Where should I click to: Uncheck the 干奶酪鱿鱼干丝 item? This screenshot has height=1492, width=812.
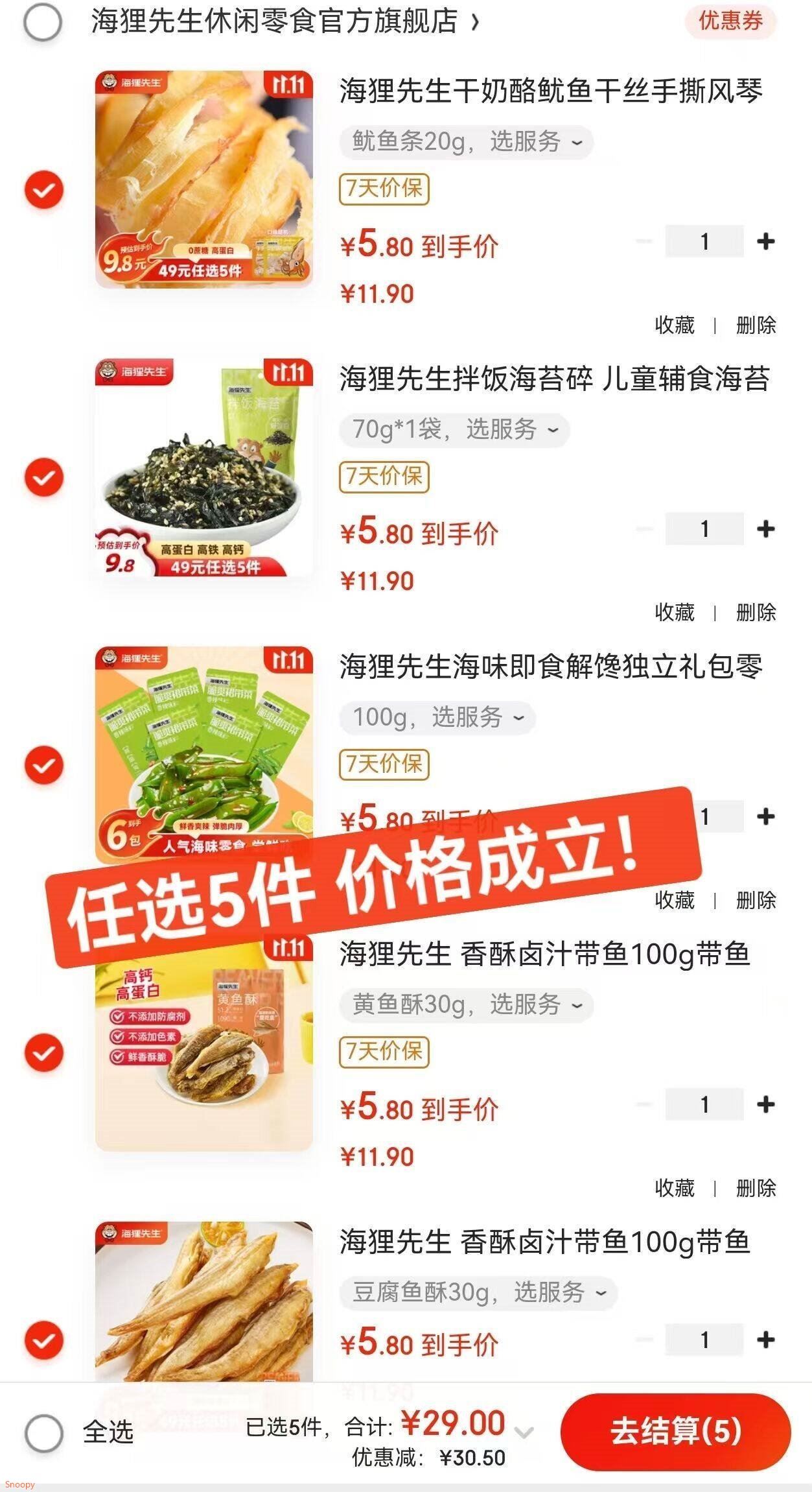pos(44,190)
